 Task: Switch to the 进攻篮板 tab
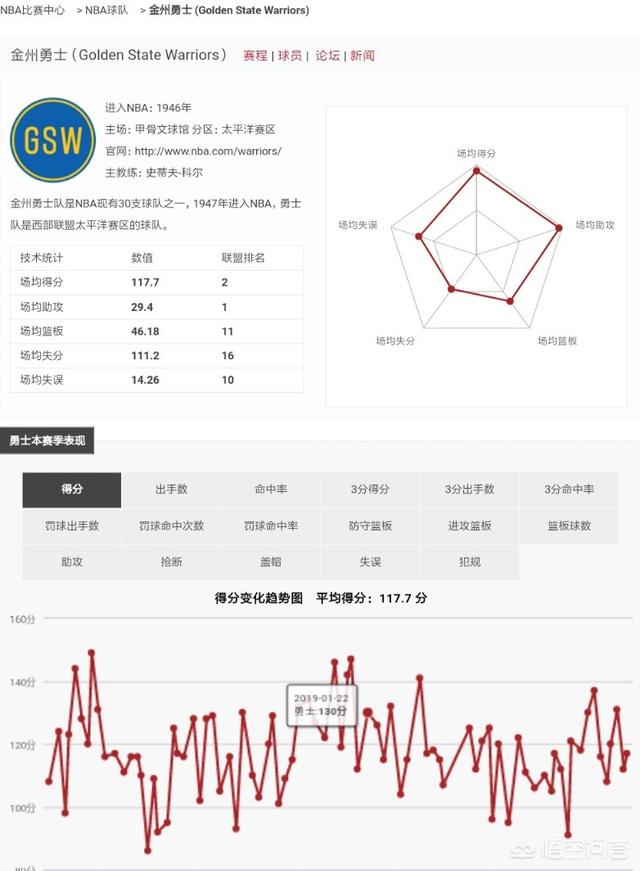pyautogui.click(x=469, y=526)
